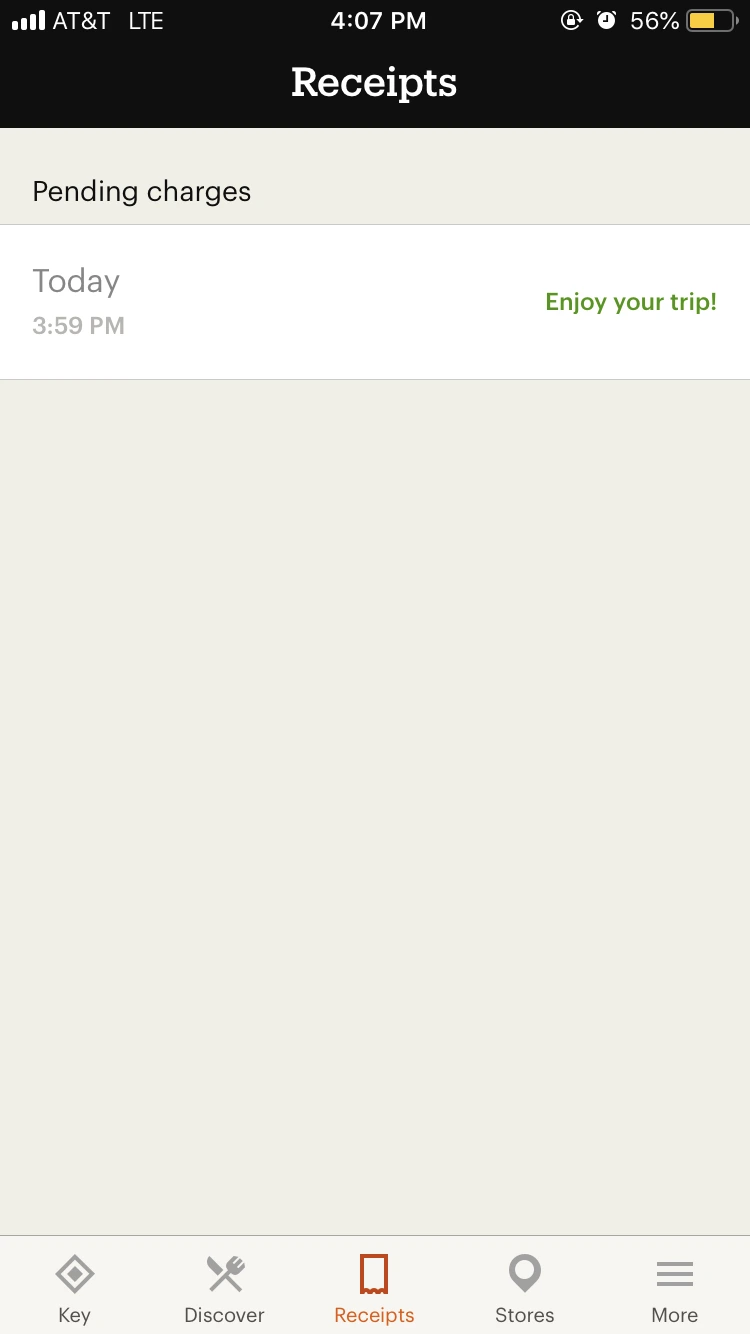Open the Stores tab
This screenshot has width=750, height=1334.
525,1288
